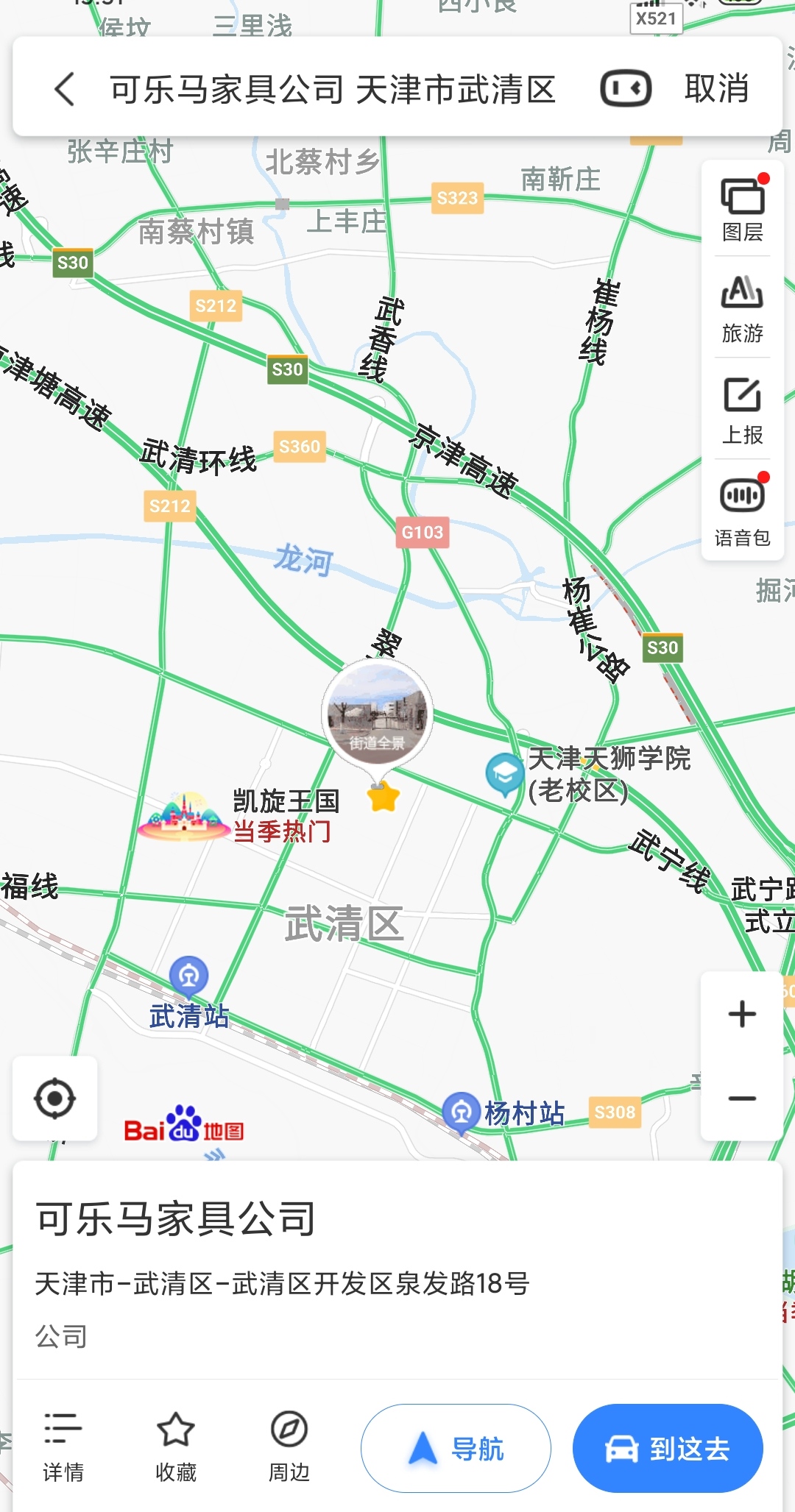Switch to the 旅游 travel map mode

742,310
